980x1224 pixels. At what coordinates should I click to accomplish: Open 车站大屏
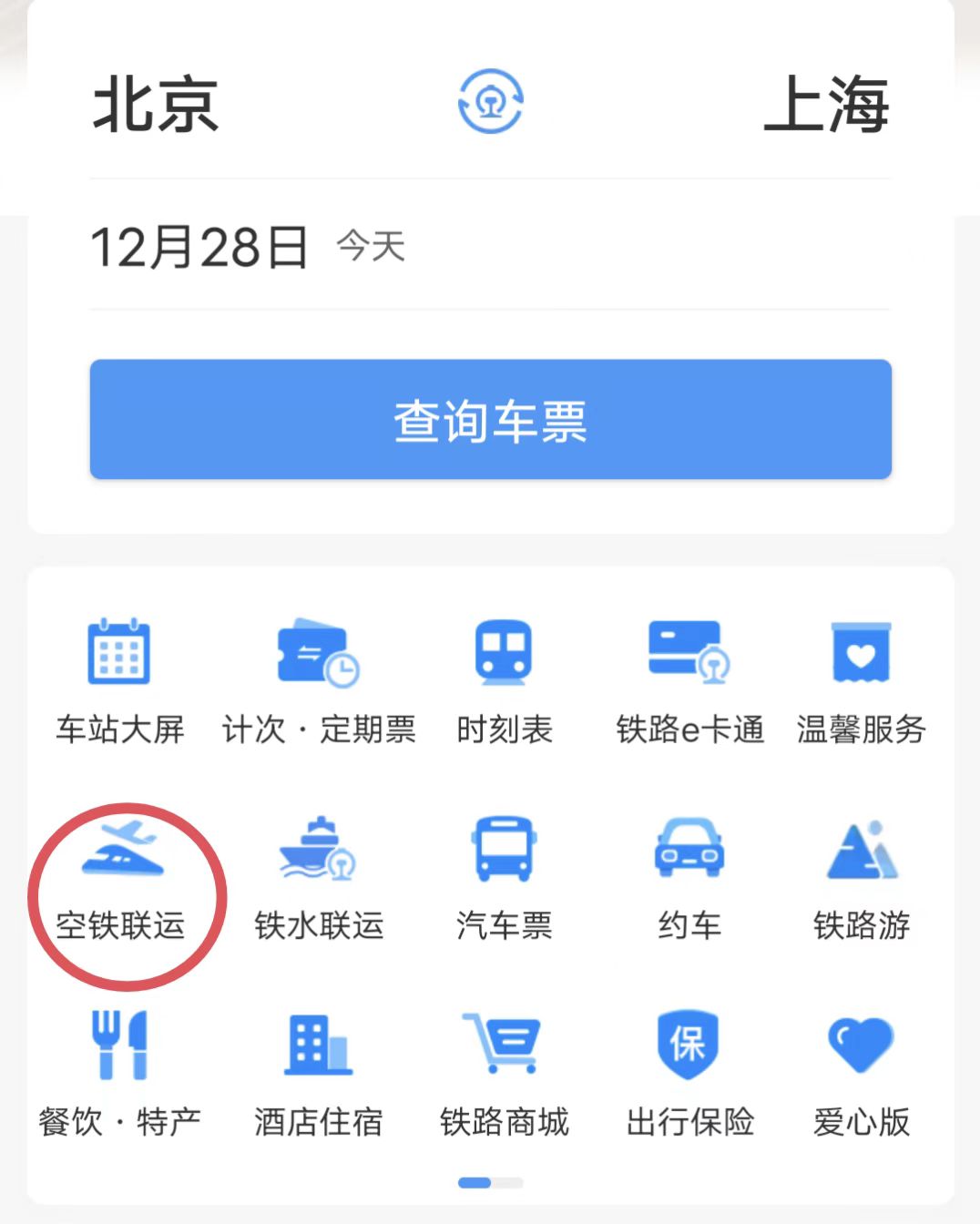(119, 679)
